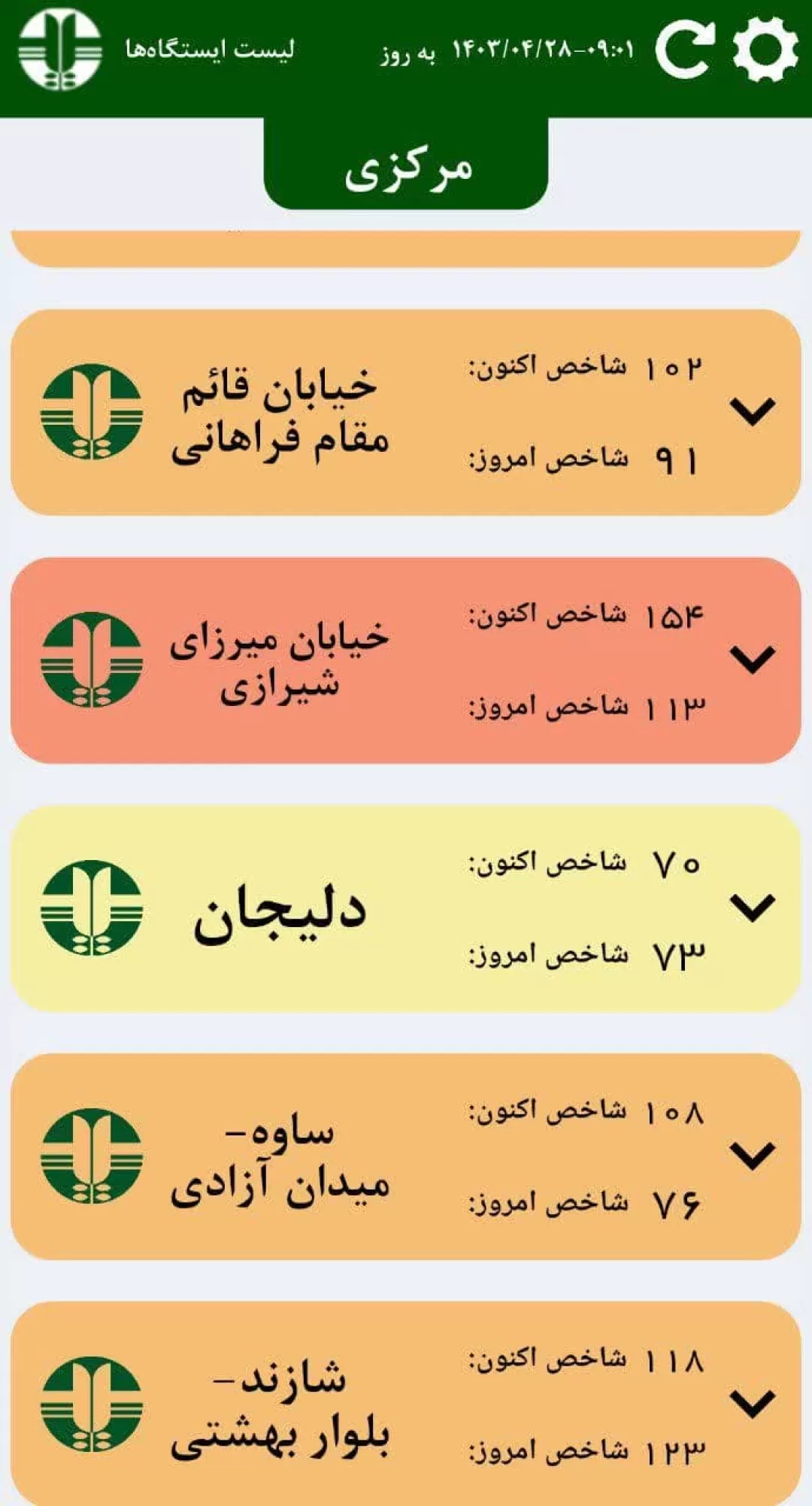
Task: Expand the خیابان قائم مقام فراهانی station card
Action: tap(753, 411)
